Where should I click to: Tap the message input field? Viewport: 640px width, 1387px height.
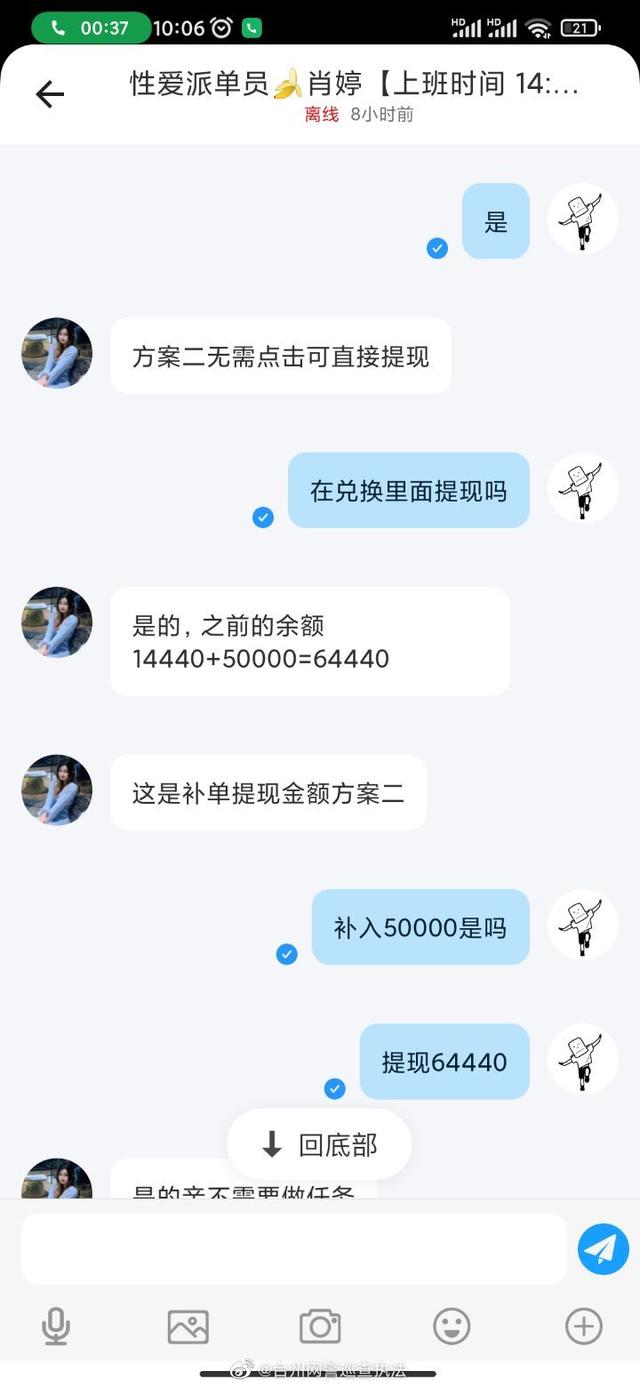click(x=294, y=1248)
